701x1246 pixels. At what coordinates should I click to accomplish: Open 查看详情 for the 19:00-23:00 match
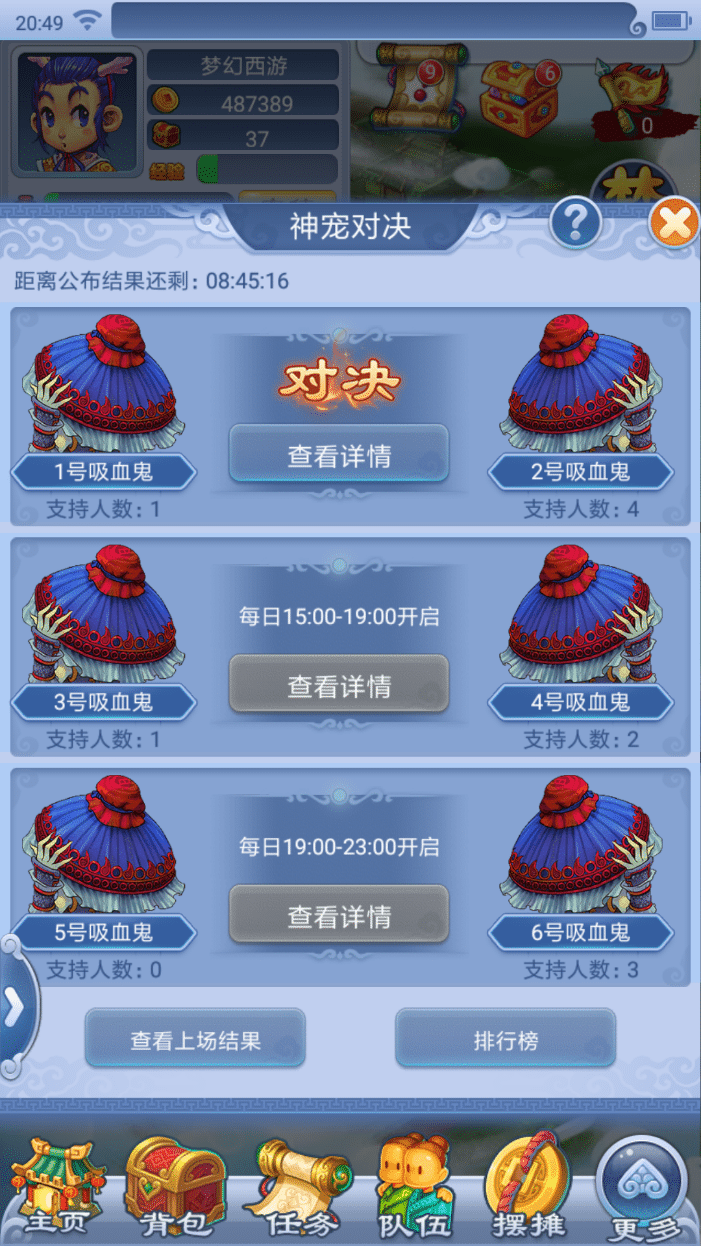(339, 914)
